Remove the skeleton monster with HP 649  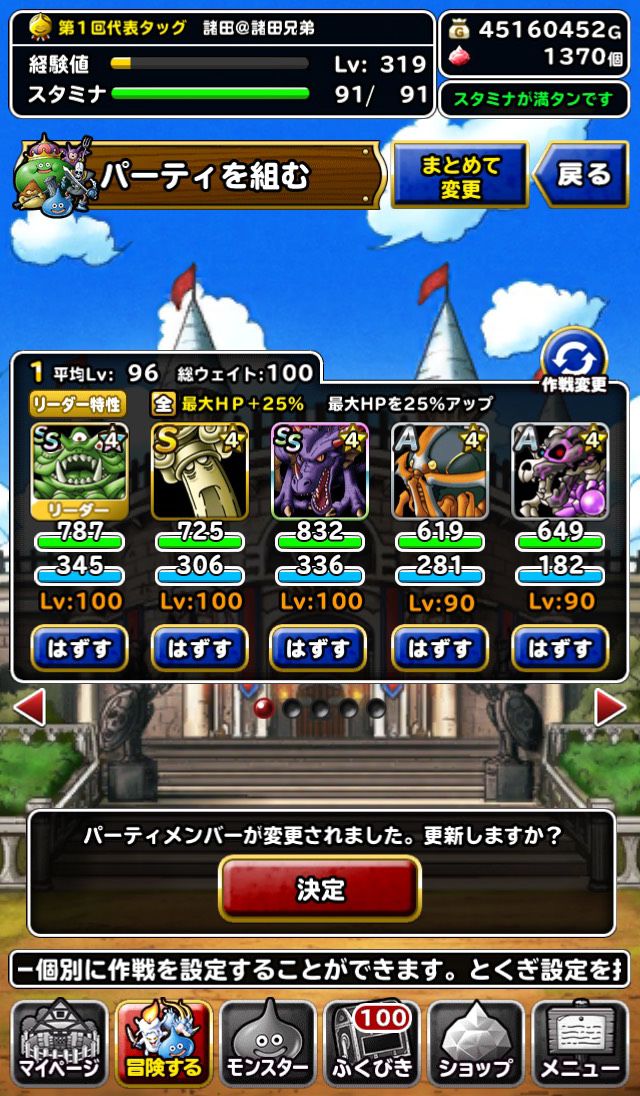pyautogui.click(x=560, y=649)
